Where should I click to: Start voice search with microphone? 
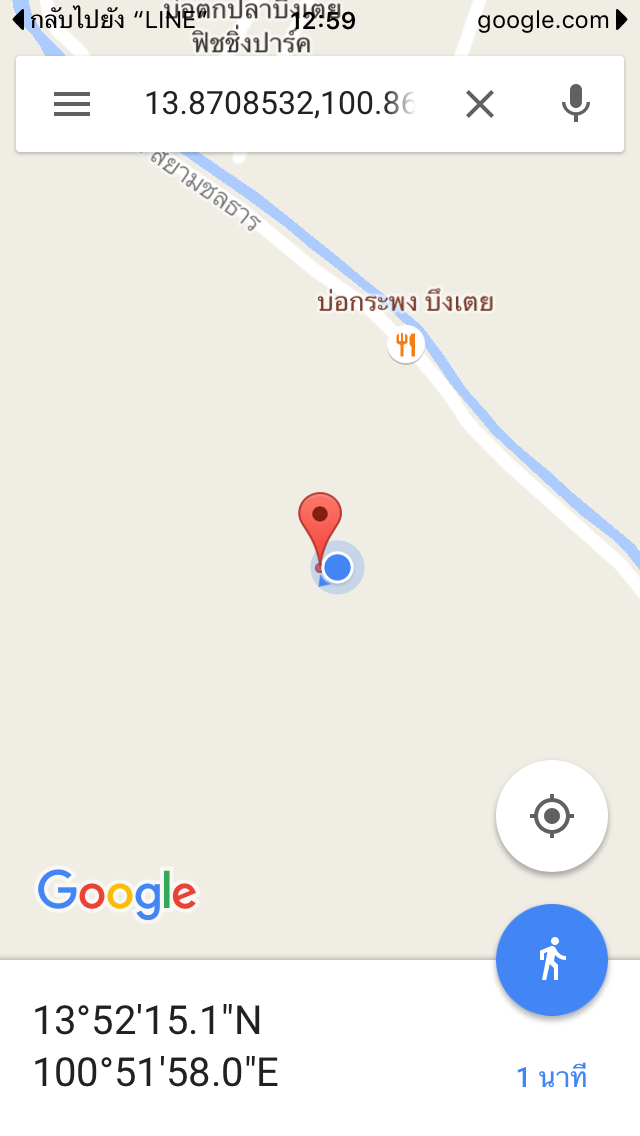coord(575,104)
